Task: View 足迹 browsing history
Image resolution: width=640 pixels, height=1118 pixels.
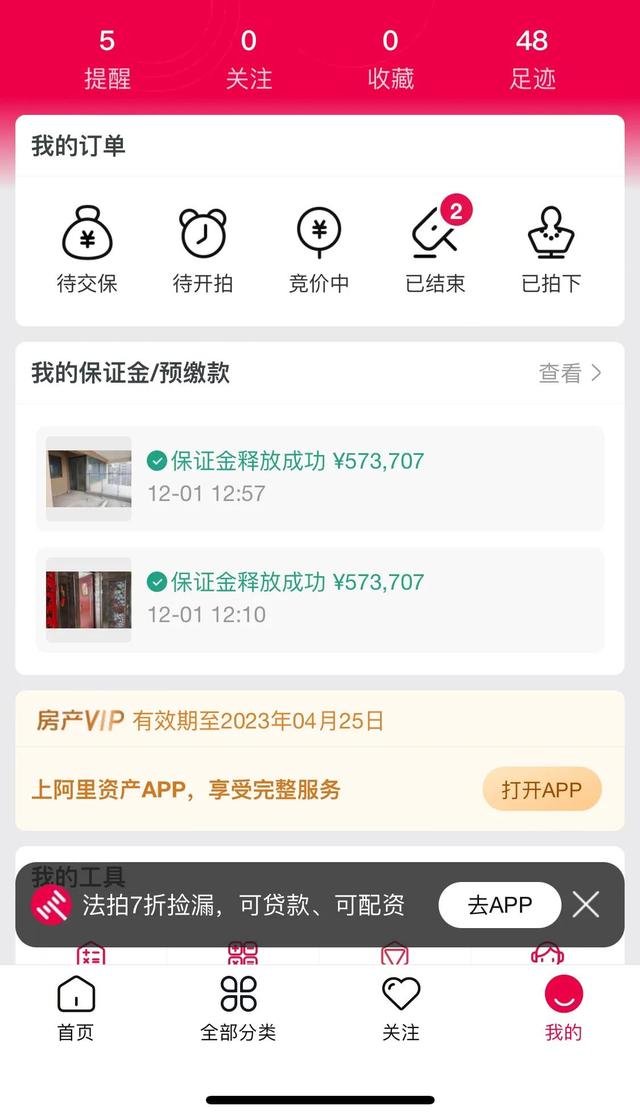Action: (x=532, y=58)
